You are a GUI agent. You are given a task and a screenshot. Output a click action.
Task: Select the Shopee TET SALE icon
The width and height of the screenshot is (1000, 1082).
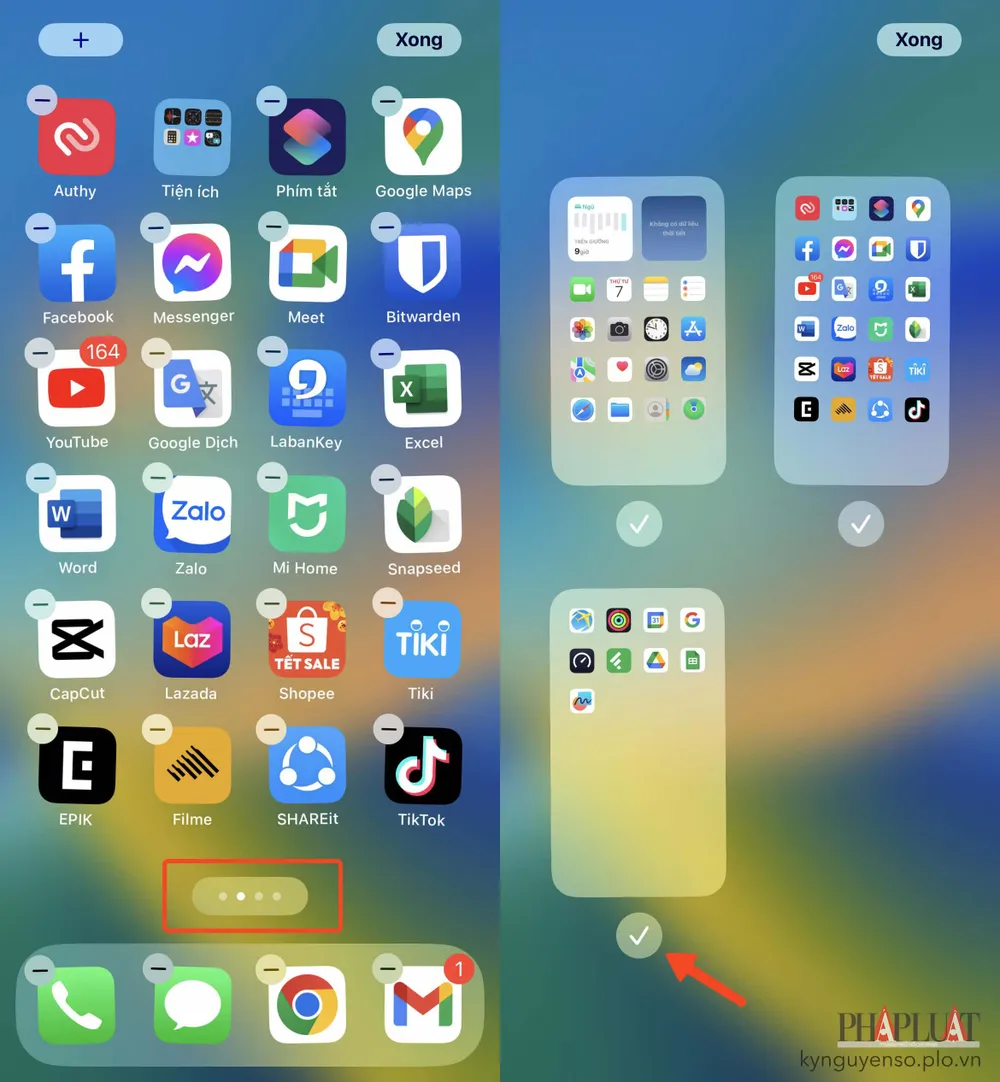pos(307,640)
